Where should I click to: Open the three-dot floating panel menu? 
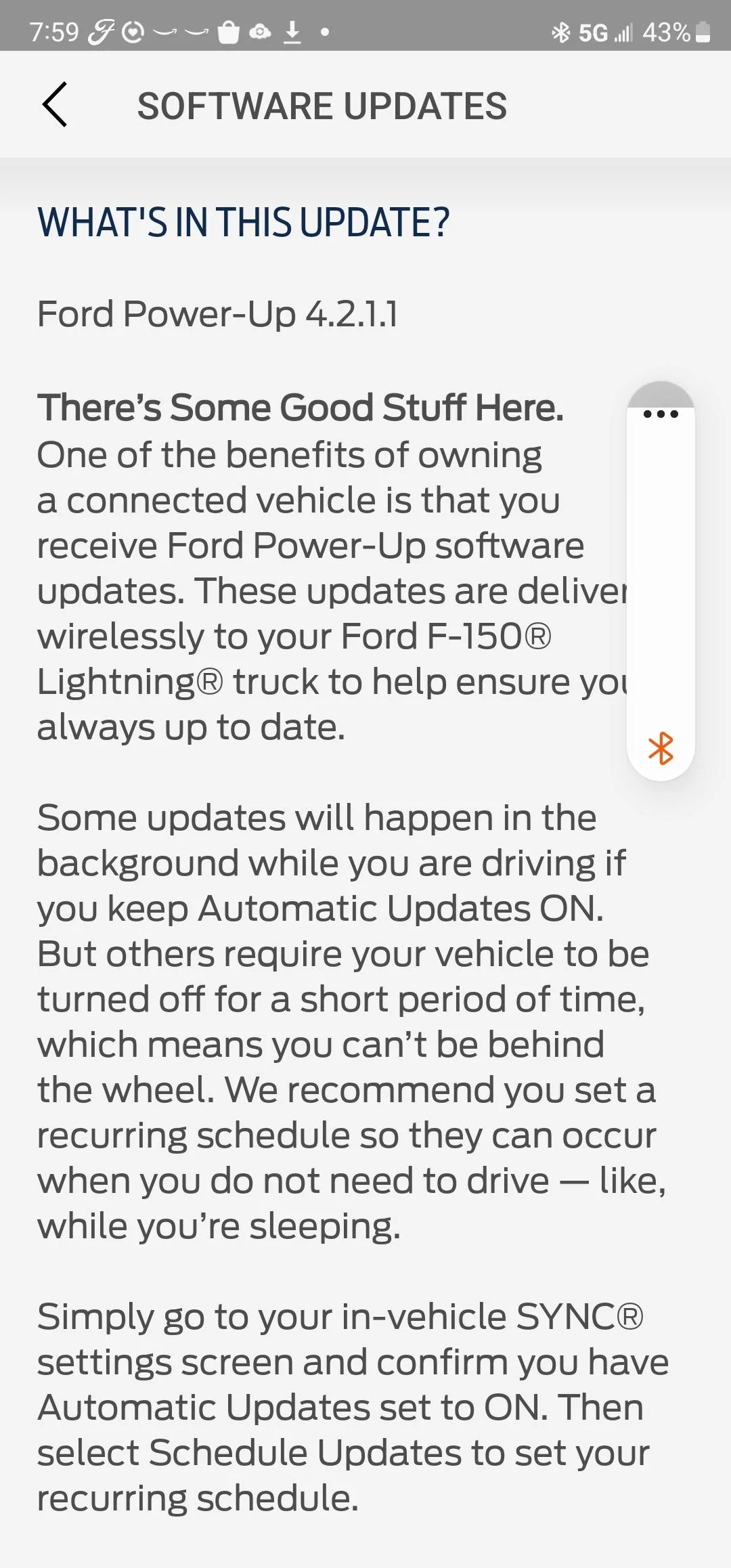pos(661,414)
